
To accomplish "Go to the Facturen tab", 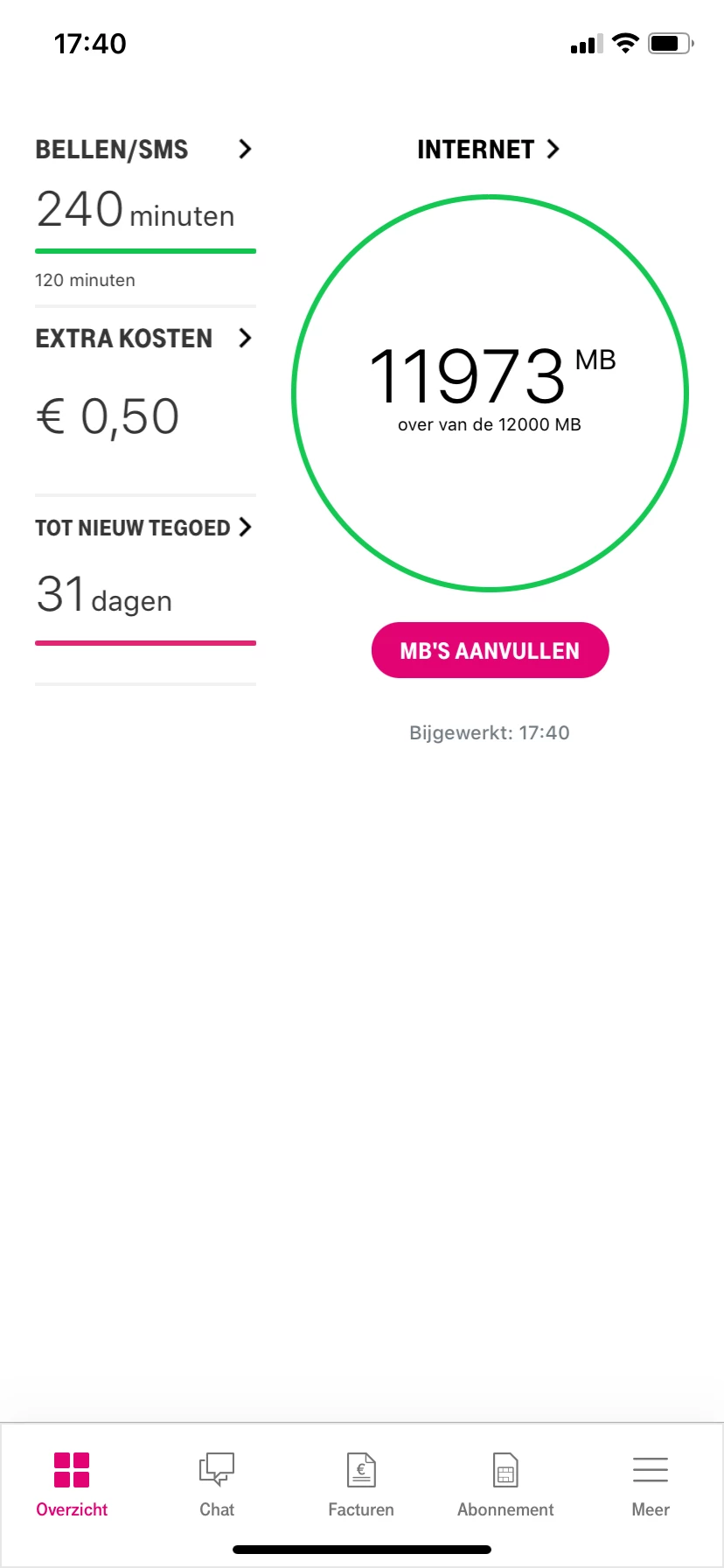I will 361,1484.
